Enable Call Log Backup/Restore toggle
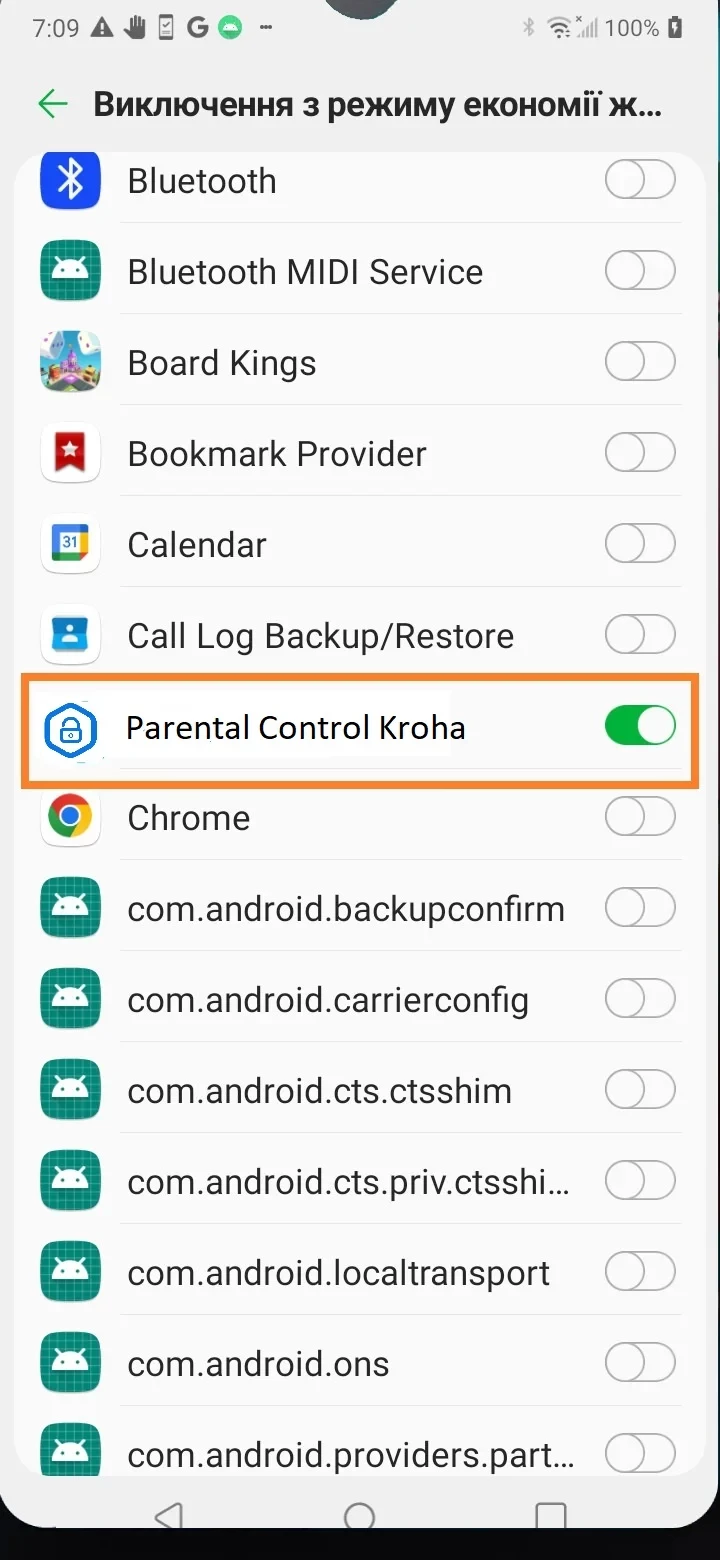720x1560 pixels. point(640,636)
